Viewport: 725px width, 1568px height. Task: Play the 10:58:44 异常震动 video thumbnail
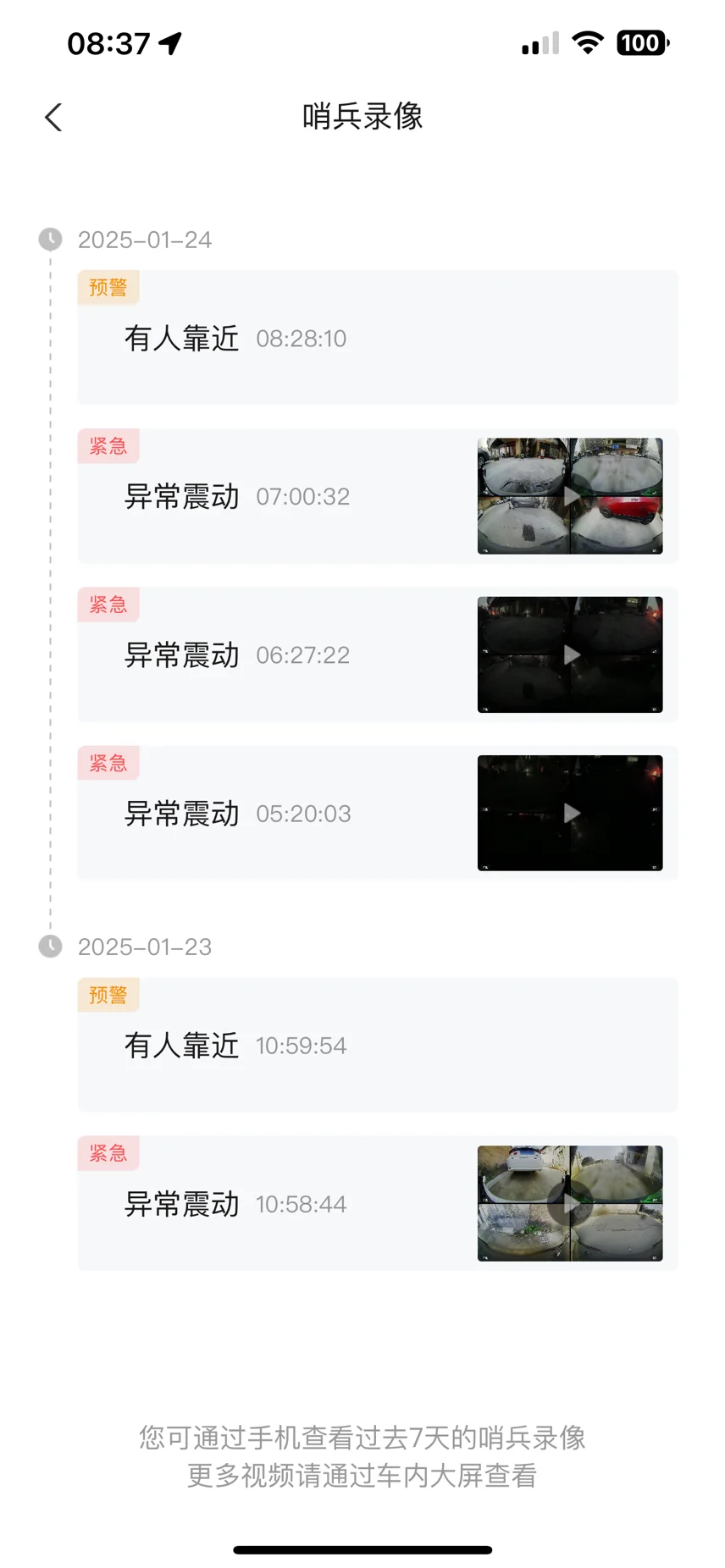(x=570, y=1204)
